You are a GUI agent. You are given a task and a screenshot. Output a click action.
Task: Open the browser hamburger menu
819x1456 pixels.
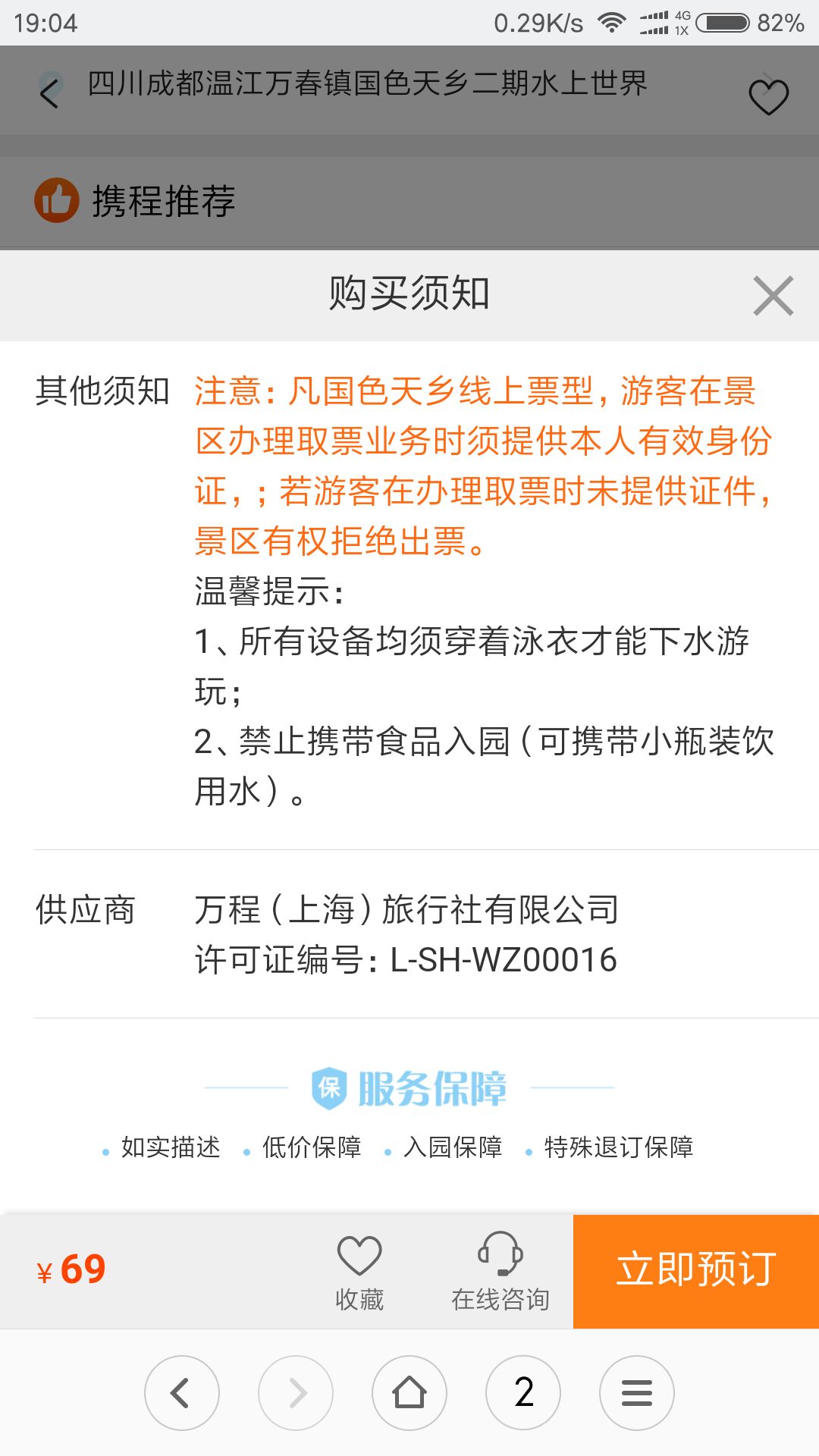pos(637,1393)
